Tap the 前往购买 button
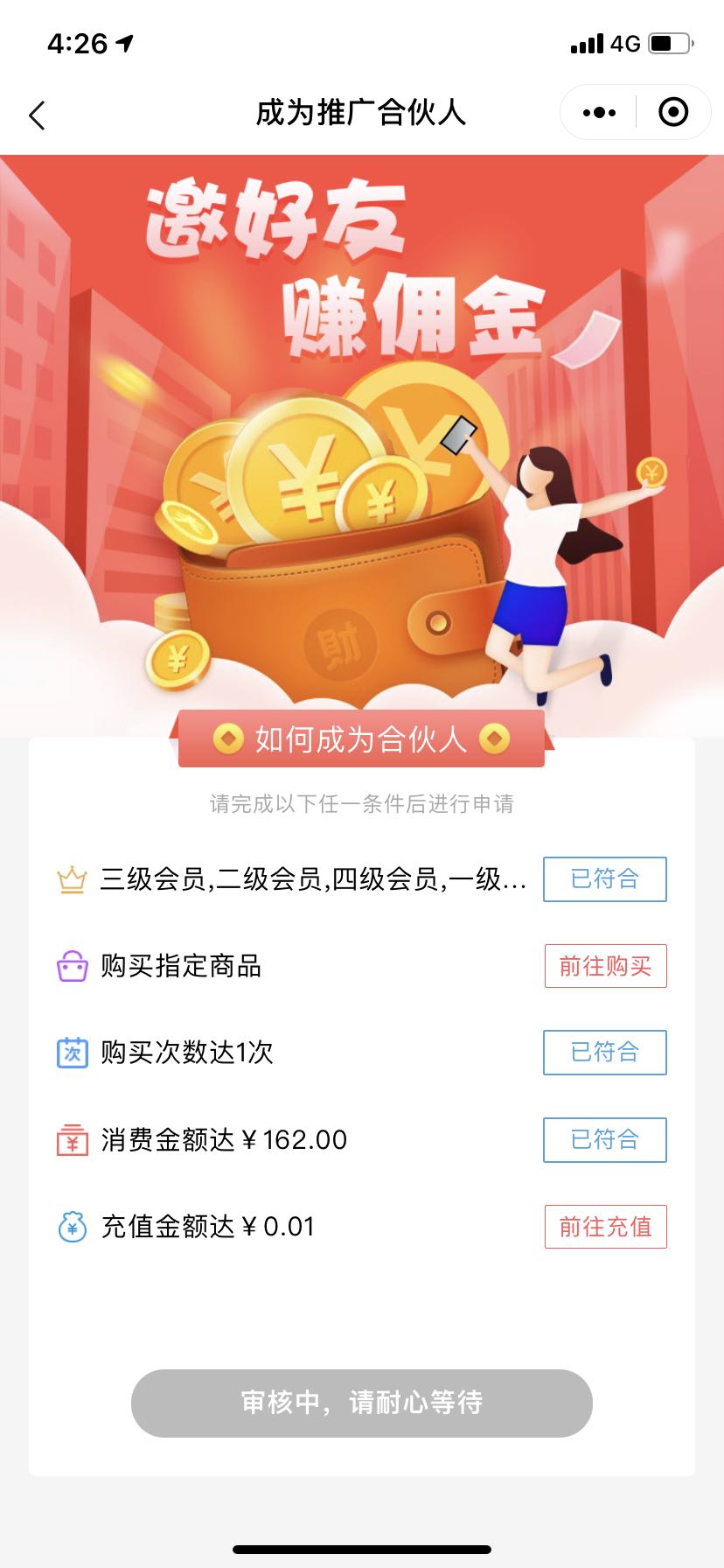724x1568 pixels. (605, 966)
